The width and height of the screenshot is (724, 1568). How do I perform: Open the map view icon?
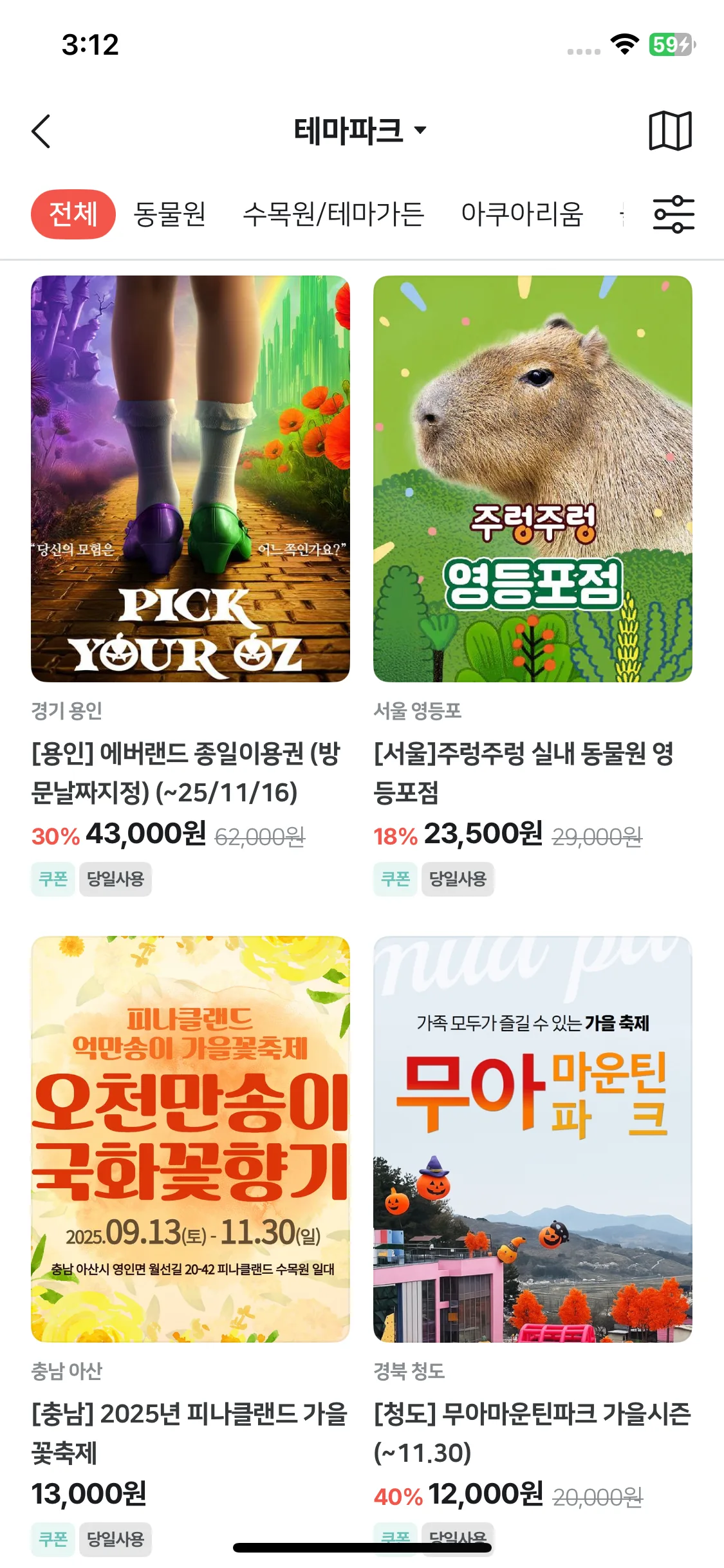(670, 131)
